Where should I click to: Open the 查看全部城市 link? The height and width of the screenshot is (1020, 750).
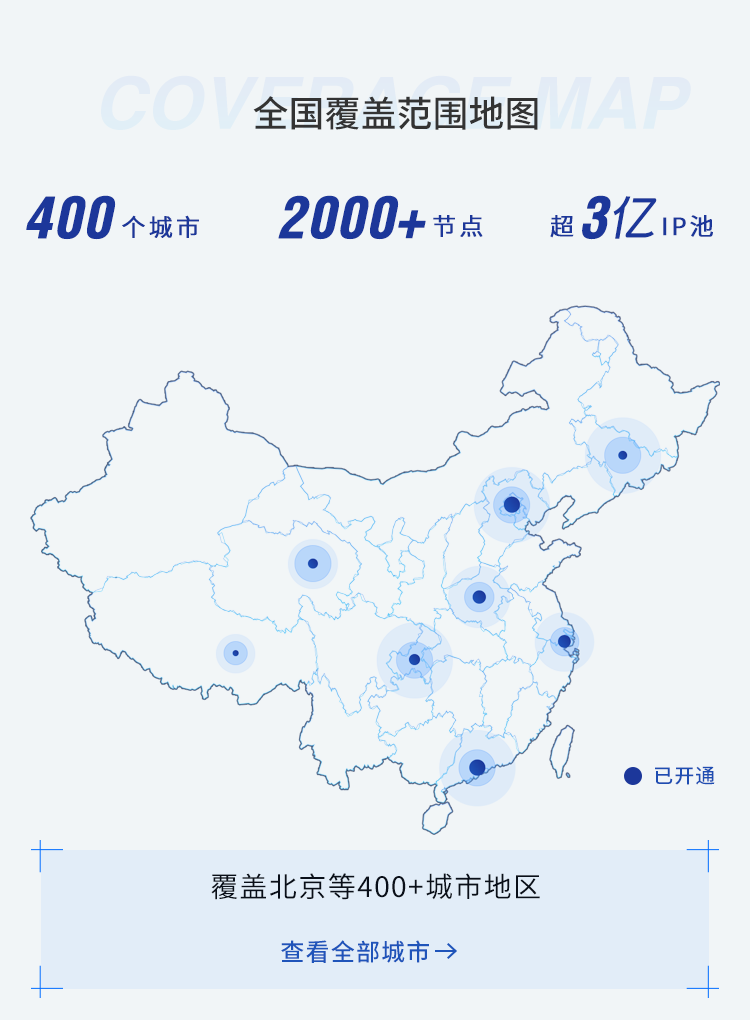coord(369,951)
